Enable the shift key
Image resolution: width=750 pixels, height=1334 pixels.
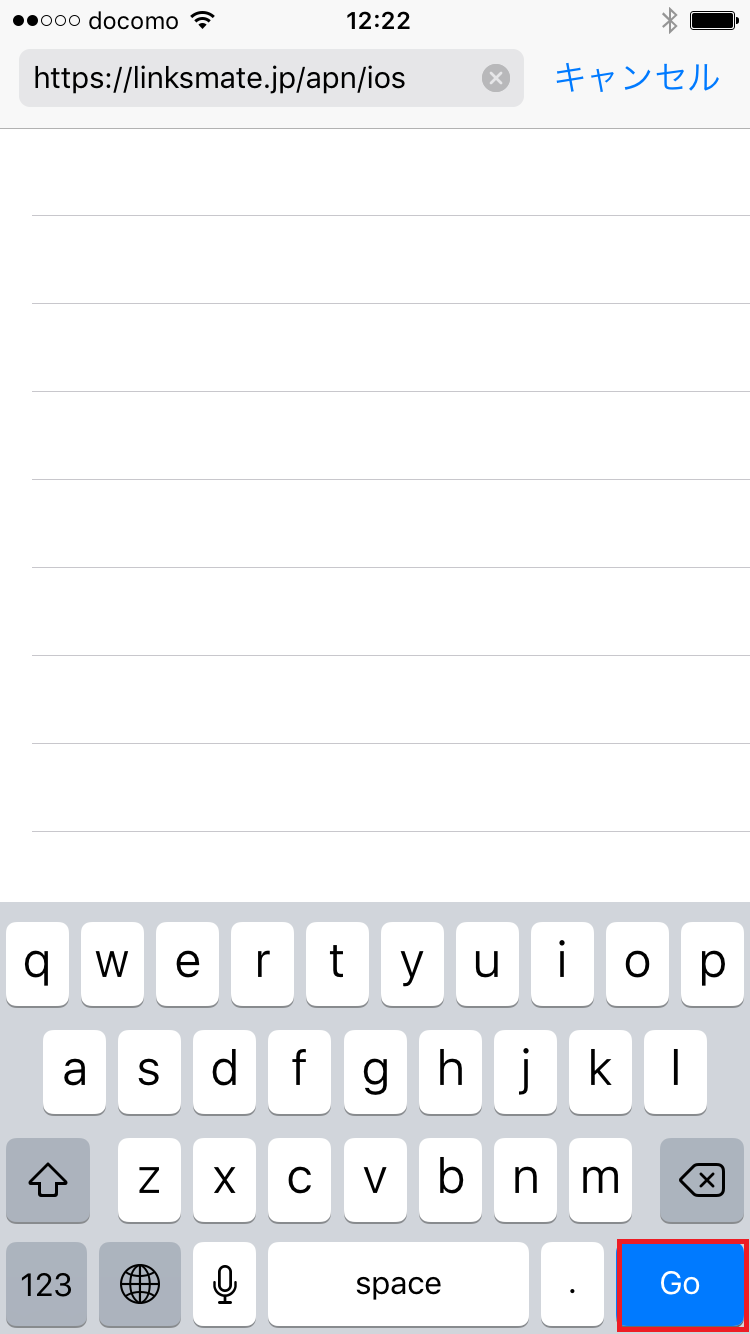48,1181
